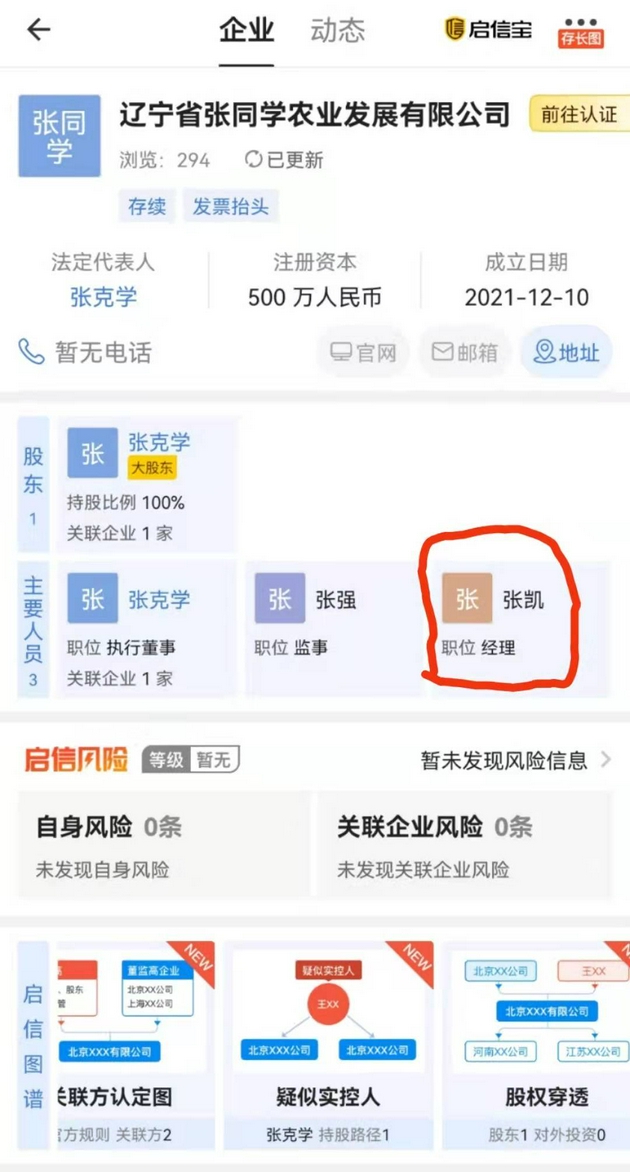
Task: Switch to the 动态 tab
Action: click(x=337, y=30)
